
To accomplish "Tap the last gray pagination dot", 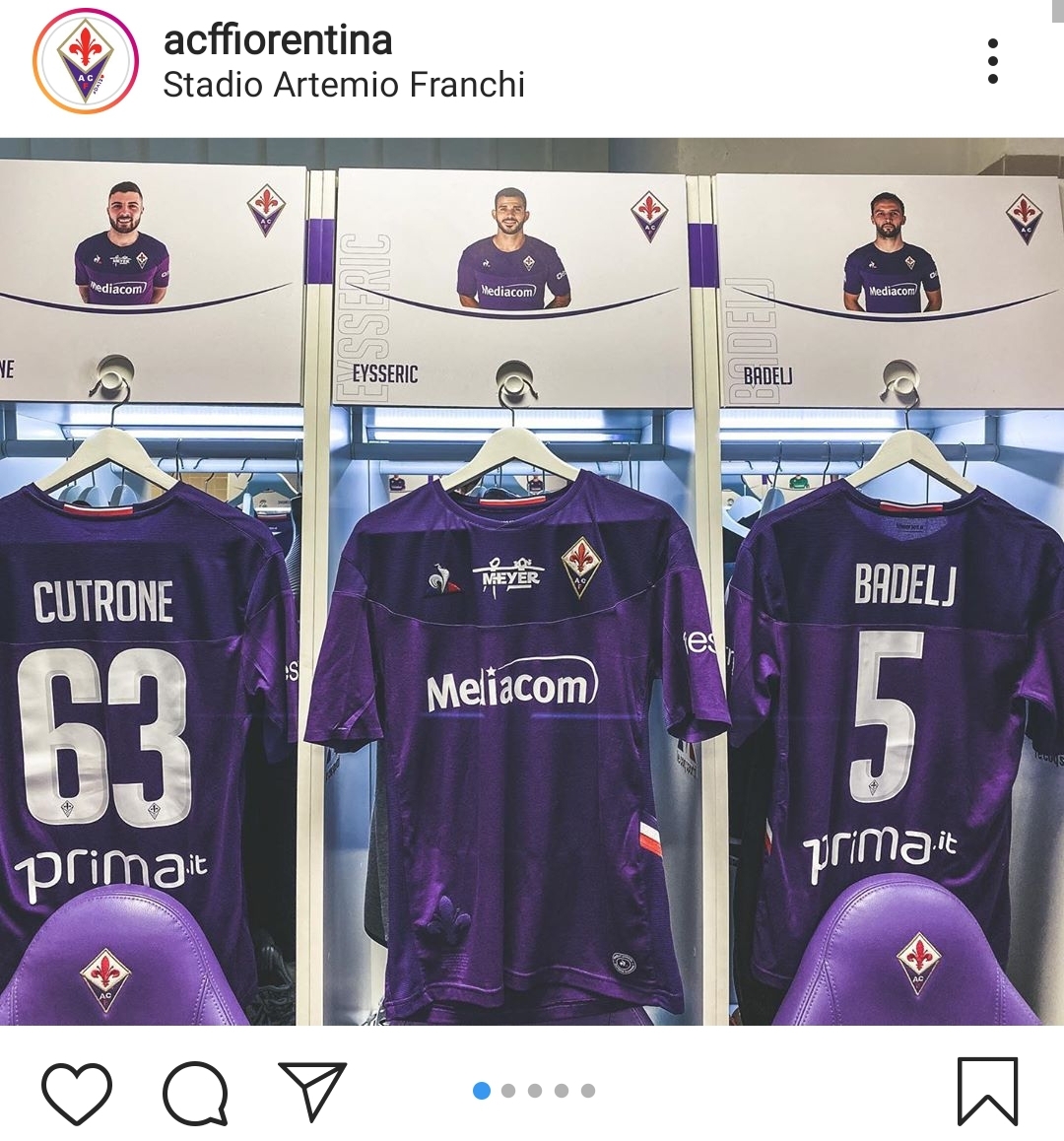I will click(x=588, y=1089).
